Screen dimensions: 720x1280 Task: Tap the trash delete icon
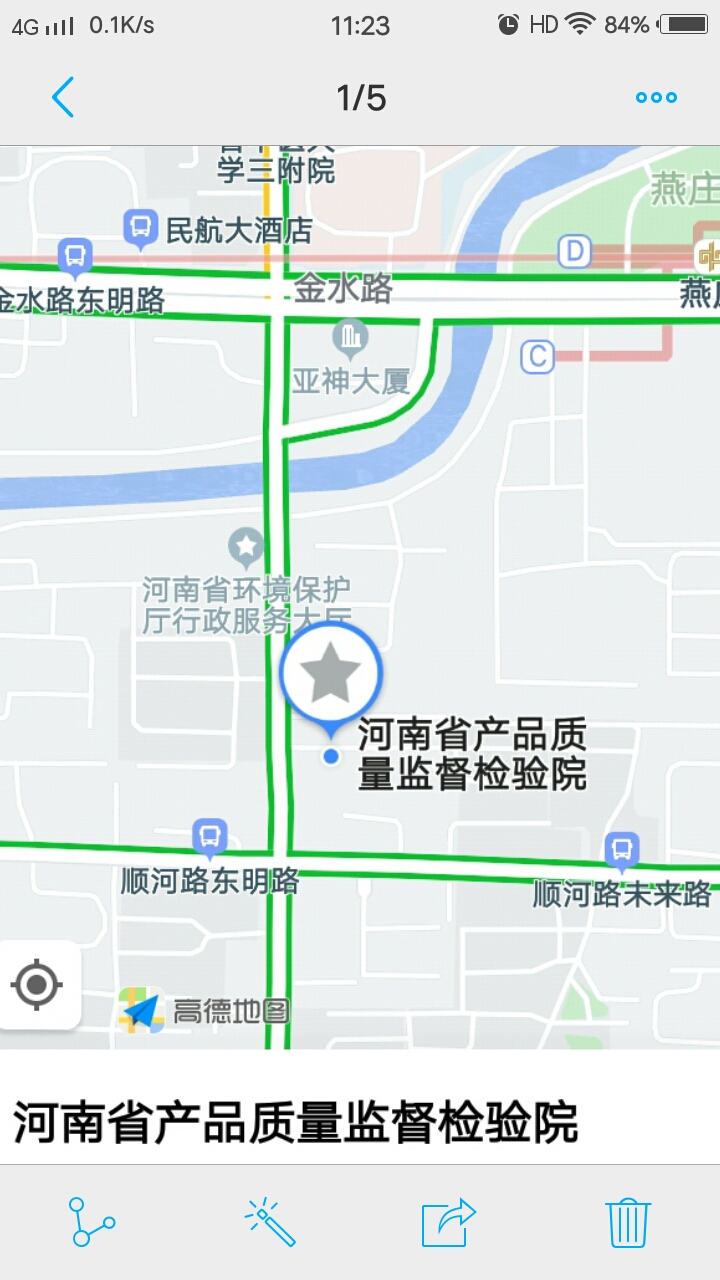[628, 1221]
